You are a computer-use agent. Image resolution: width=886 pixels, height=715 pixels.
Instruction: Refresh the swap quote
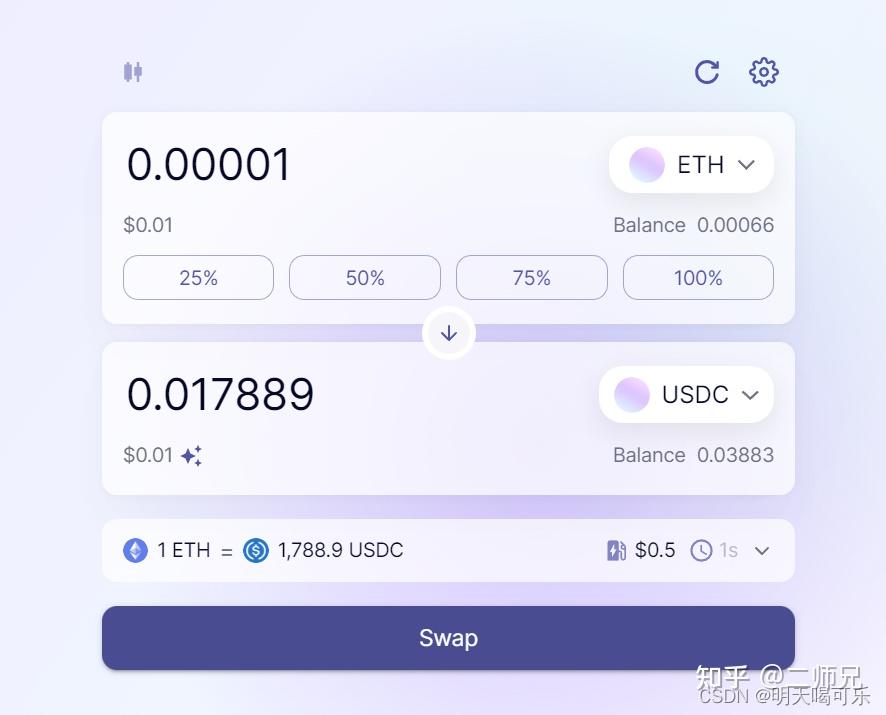coord(707,72)
